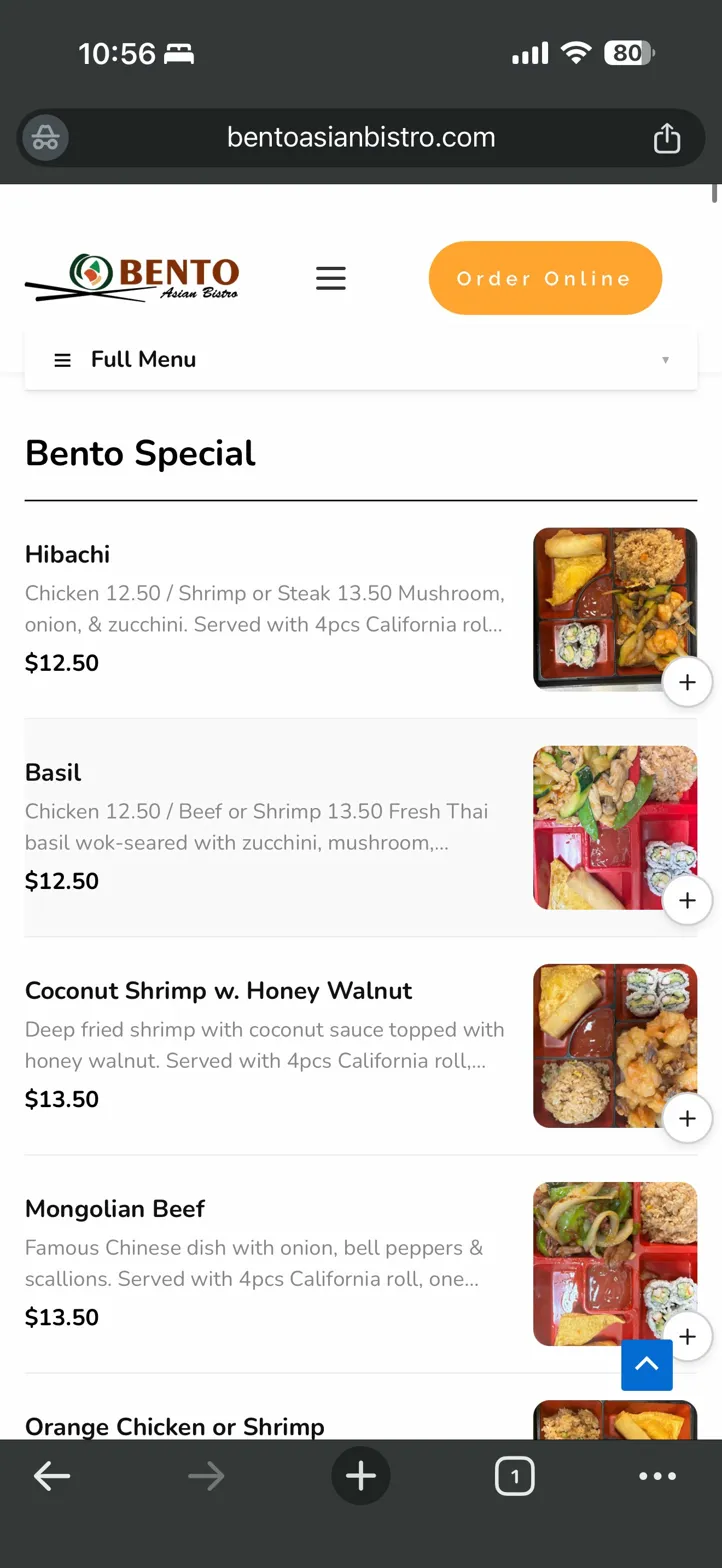
Task: Tap the Order Online button
Action: click(545, 278)
